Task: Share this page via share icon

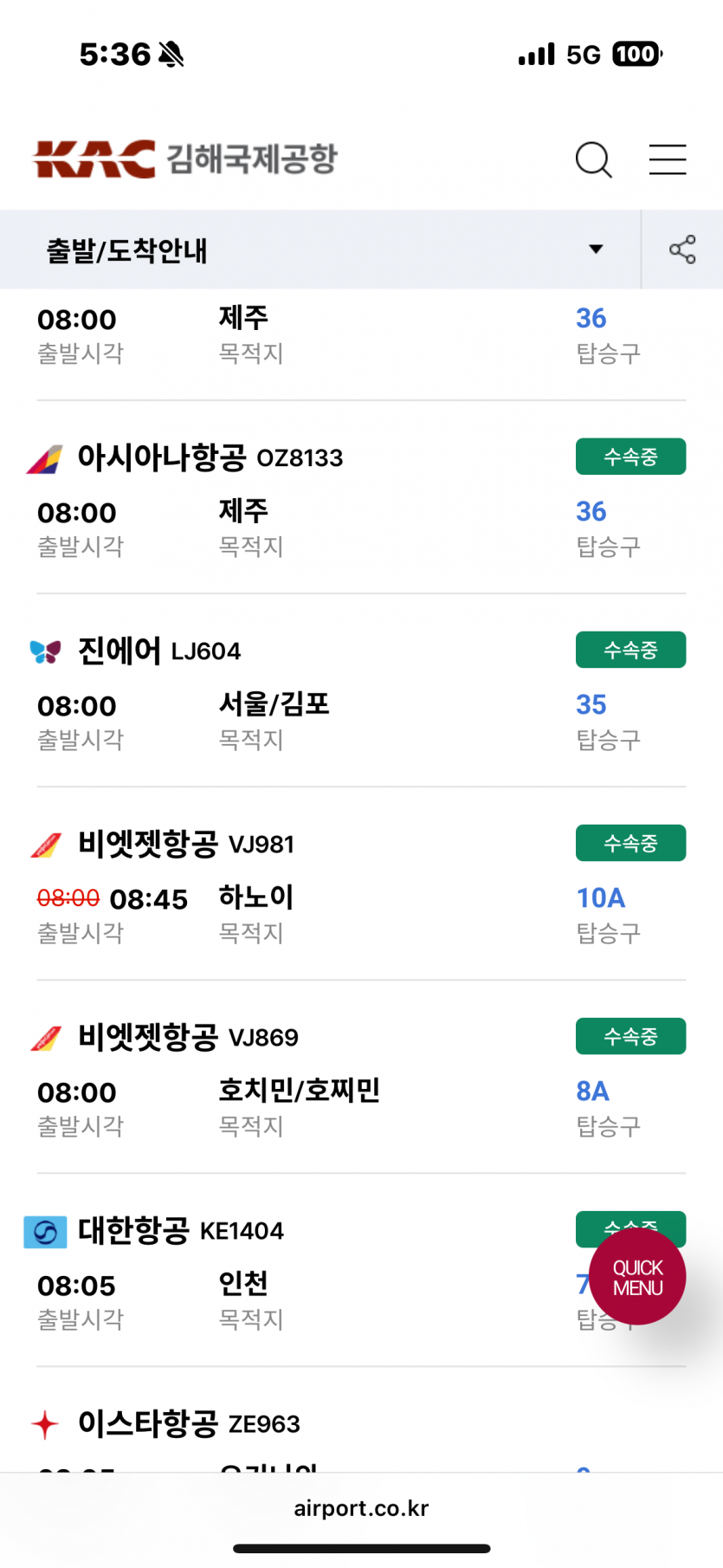Action: pyautogui.click(x=682, y=249)
